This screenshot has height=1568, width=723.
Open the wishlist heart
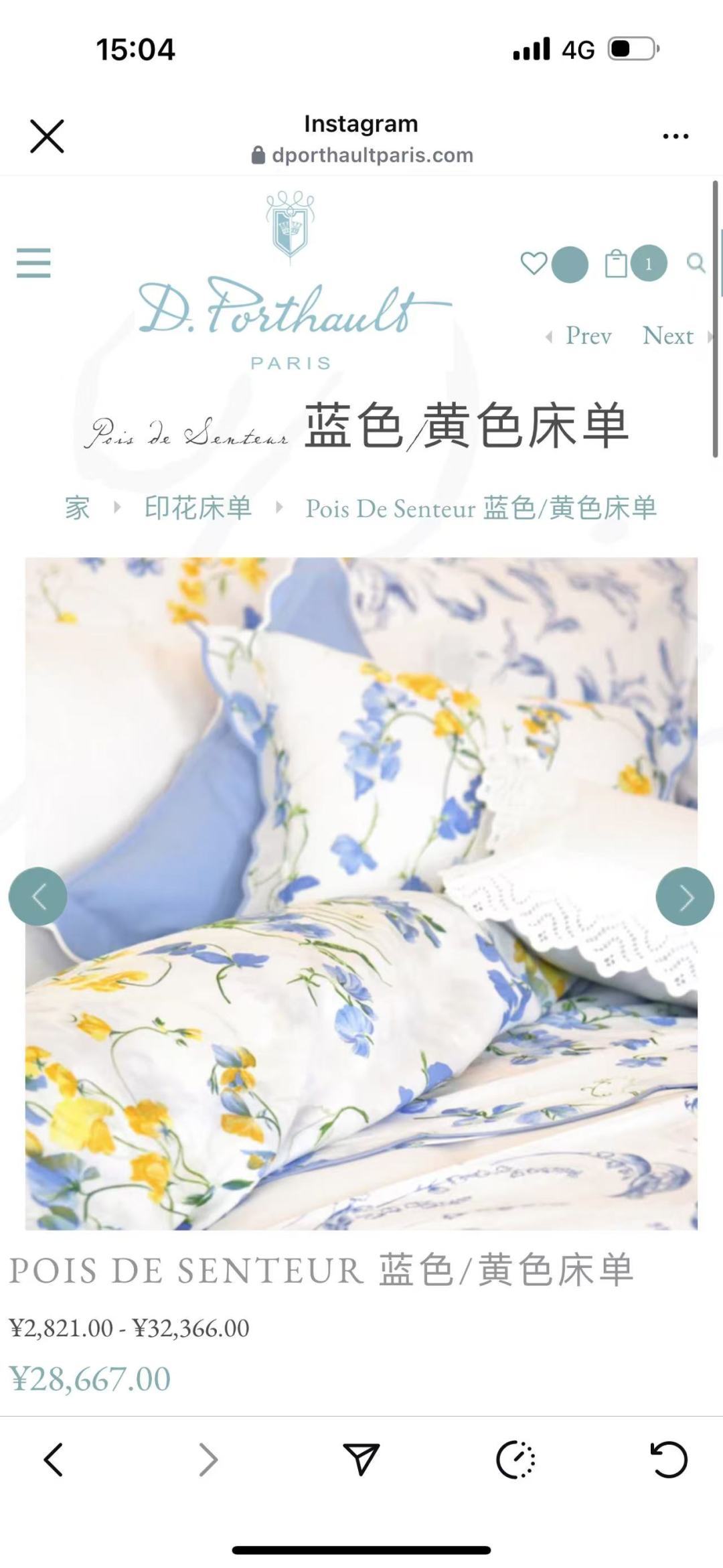[534, 263]
